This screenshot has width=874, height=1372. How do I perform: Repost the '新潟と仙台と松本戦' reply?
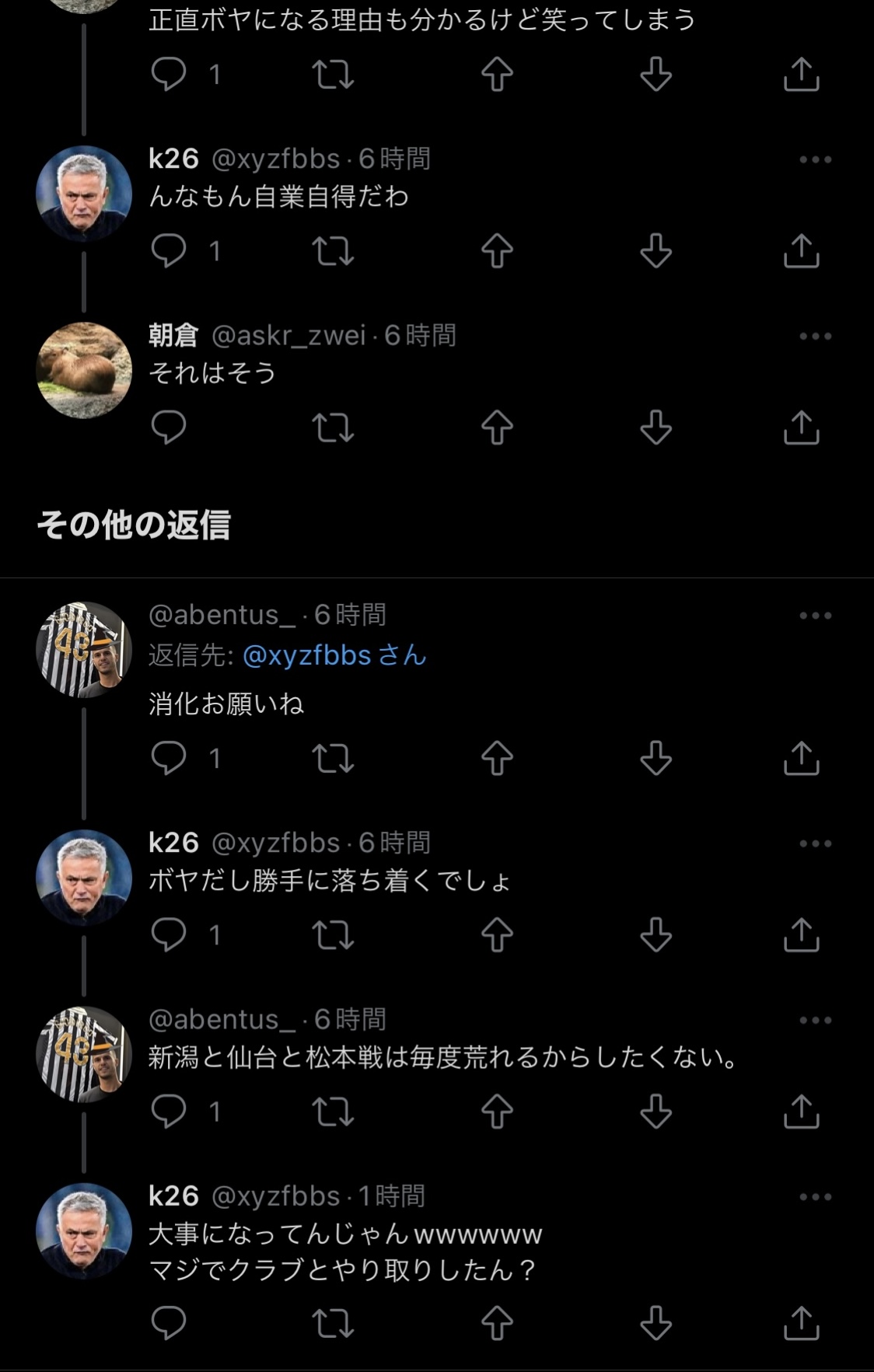pos(333,1112)
